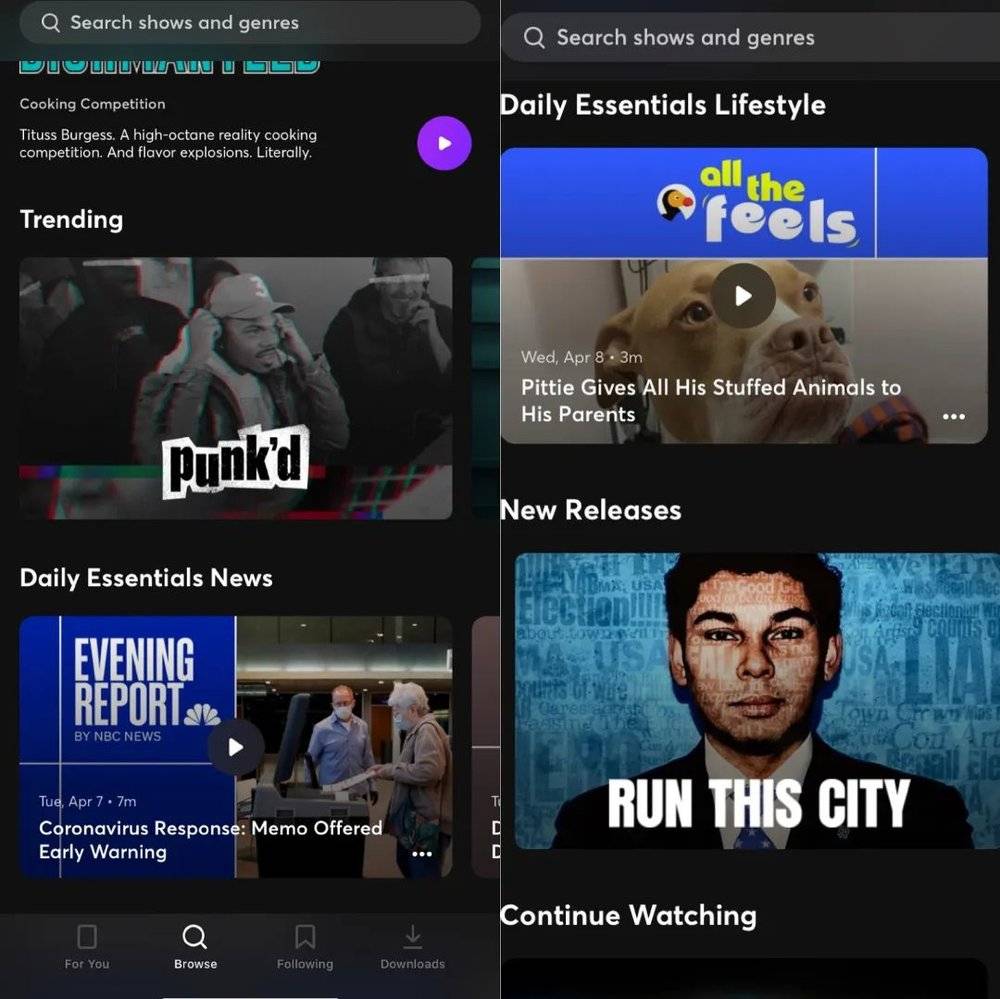This screenshot has width=1000, height=999.
Task: Open options for Pittie Gives Stuffed Animals
Action: pyautogui.click(x=954, y=416)
